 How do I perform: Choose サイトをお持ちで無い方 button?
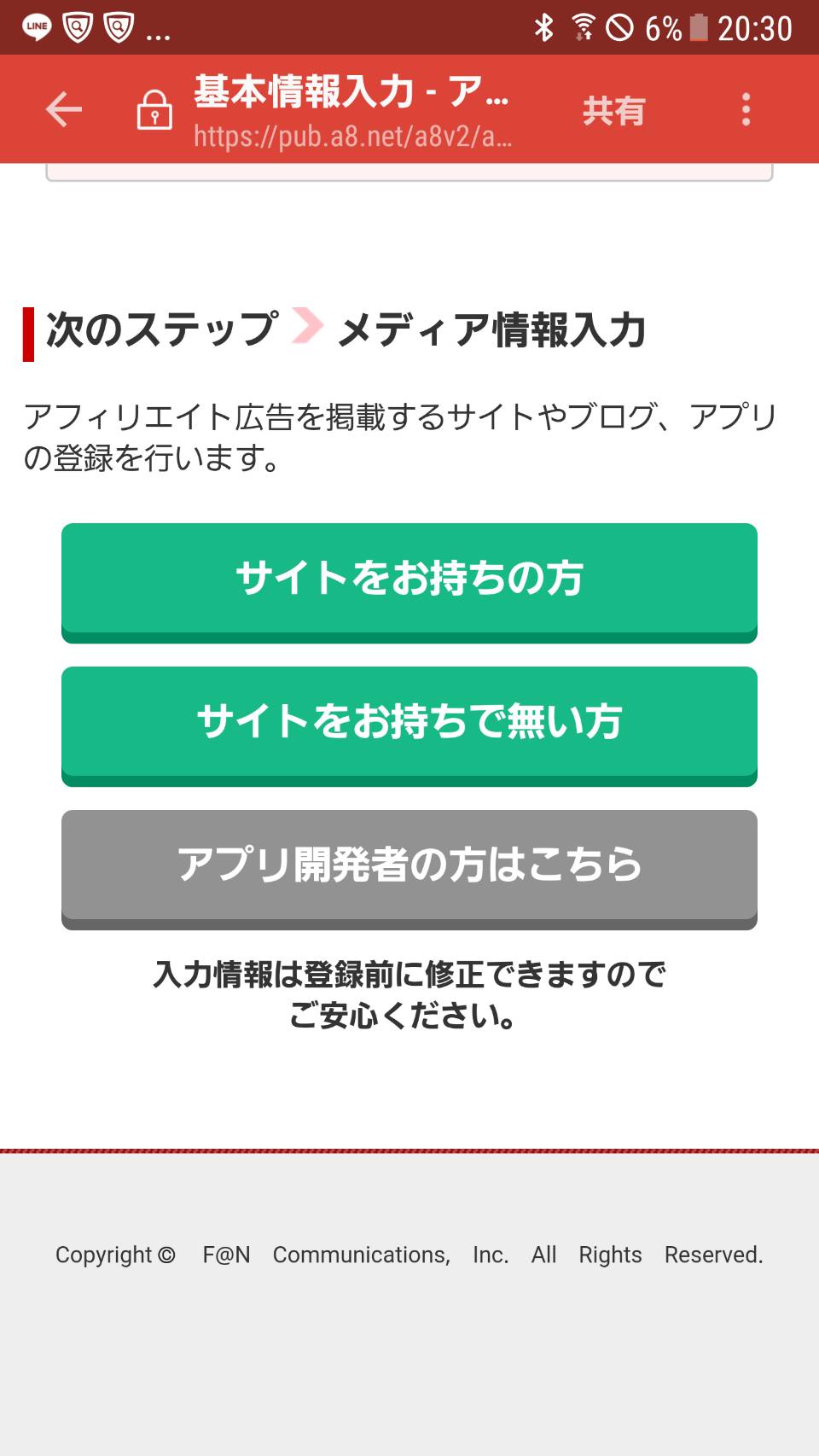click(409, 724)
